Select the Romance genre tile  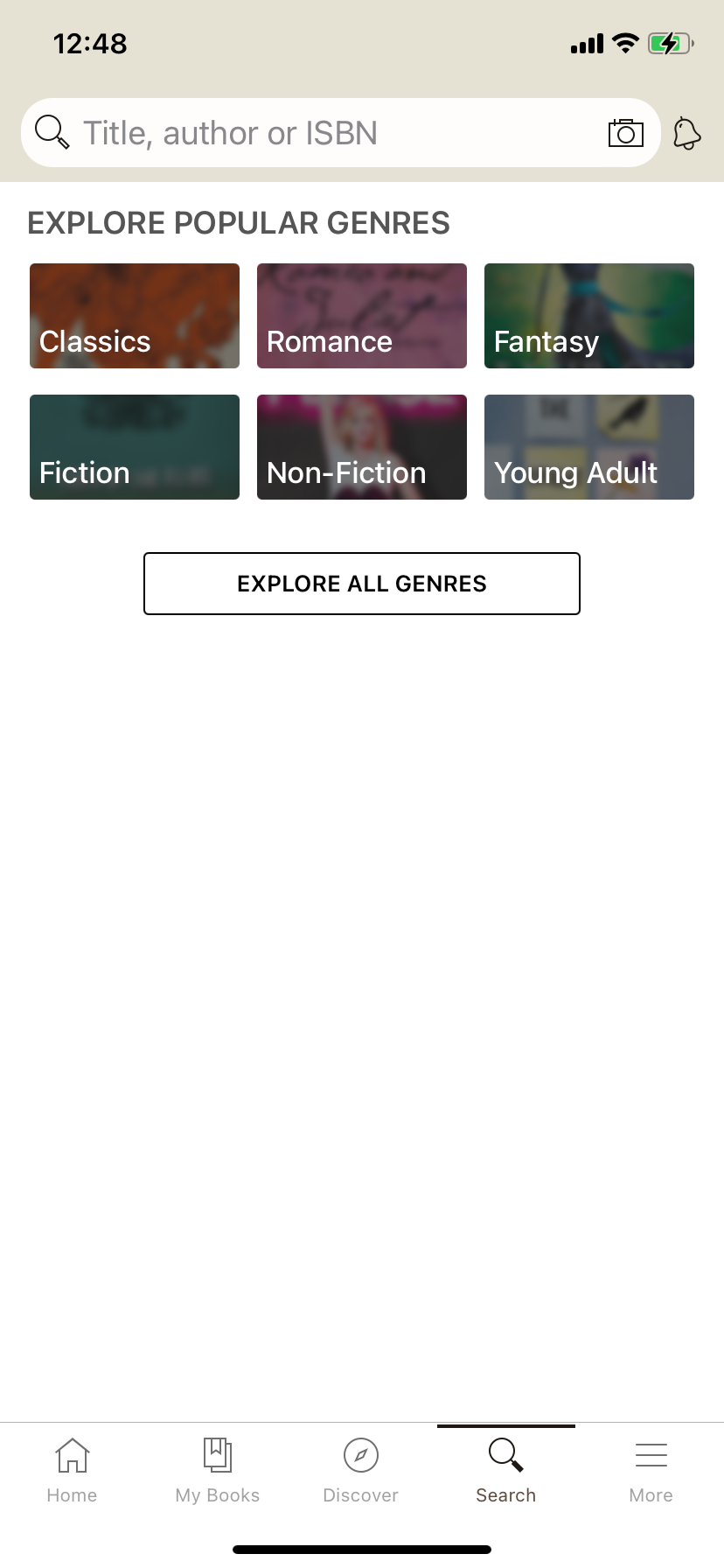coord(361,315)
